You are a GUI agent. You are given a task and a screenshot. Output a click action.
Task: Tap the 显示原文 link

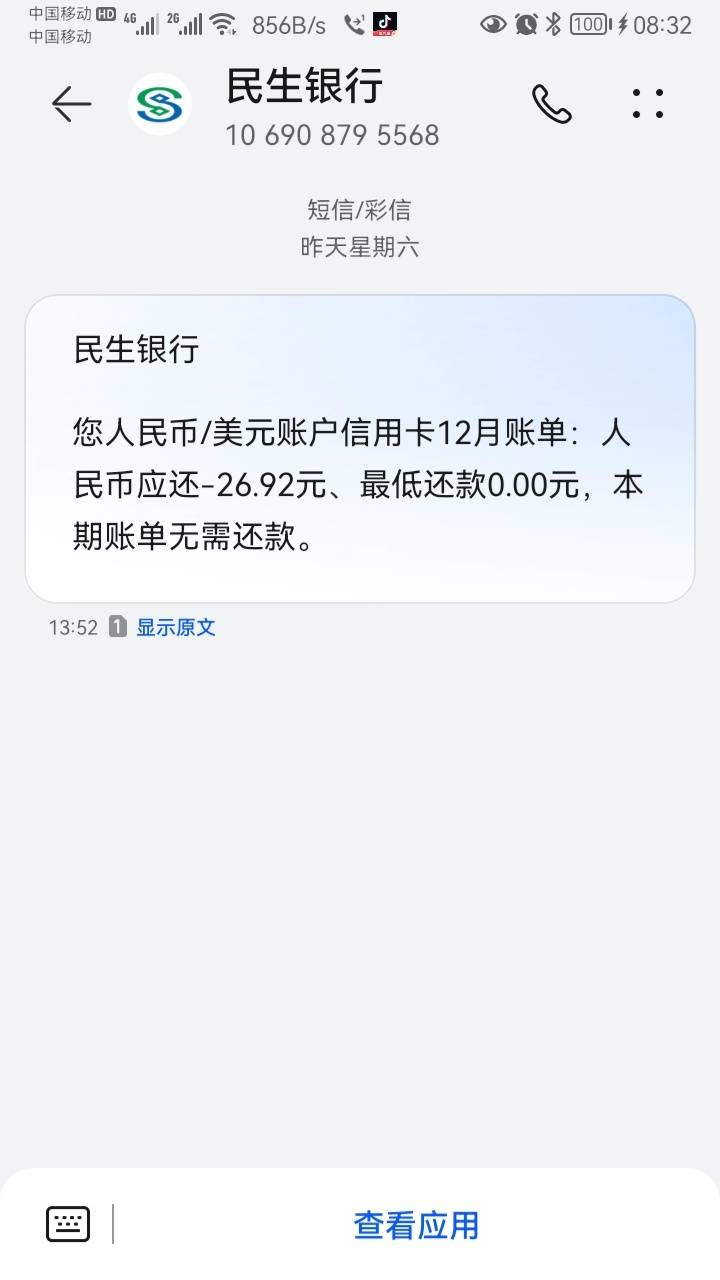coord(176,627)
